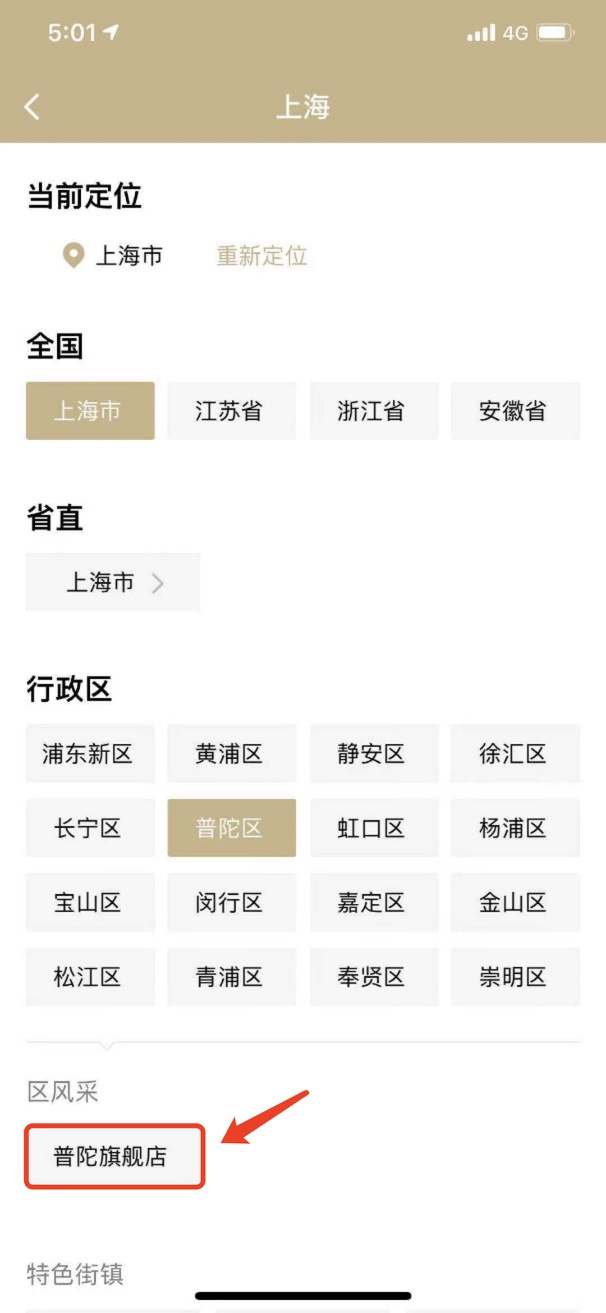Select 杨浦区 district
This screenshot has width=606, height=1313.
(514, 828)
